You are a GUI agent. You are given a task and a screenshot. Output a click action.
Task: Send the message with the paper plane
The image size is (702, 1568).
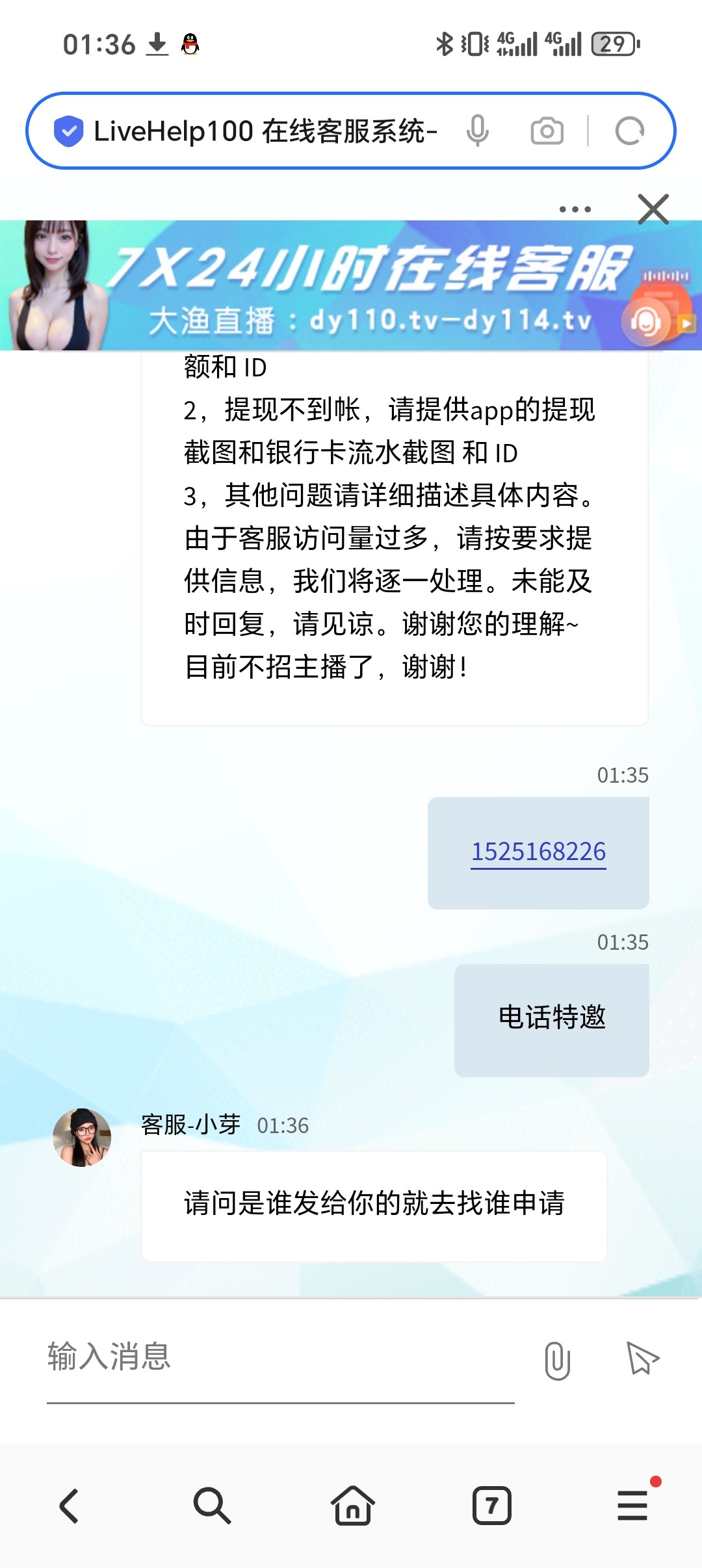pyautogui.click(x=642, y=1359)
